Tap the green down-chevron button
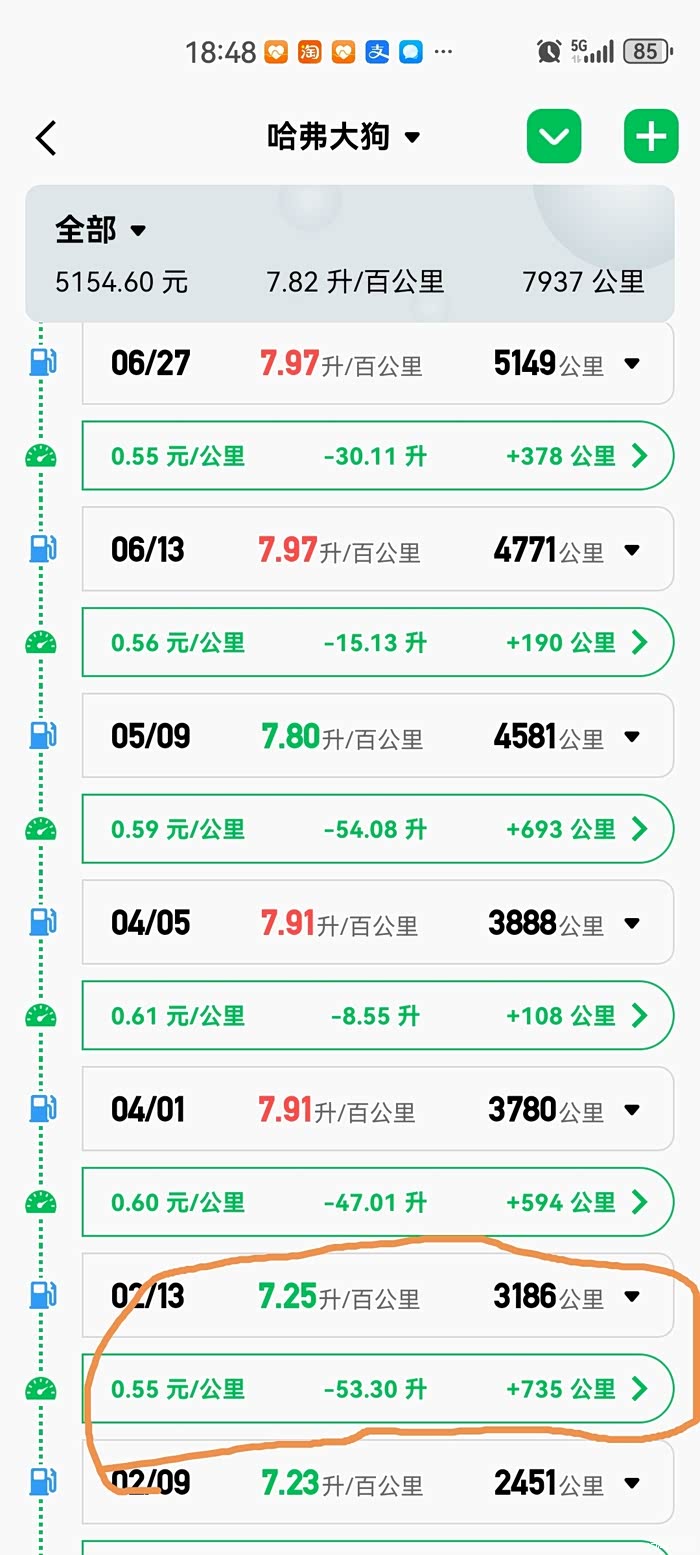The width and height of the screenshot is (700, 1555). click(x=554, y=137)
